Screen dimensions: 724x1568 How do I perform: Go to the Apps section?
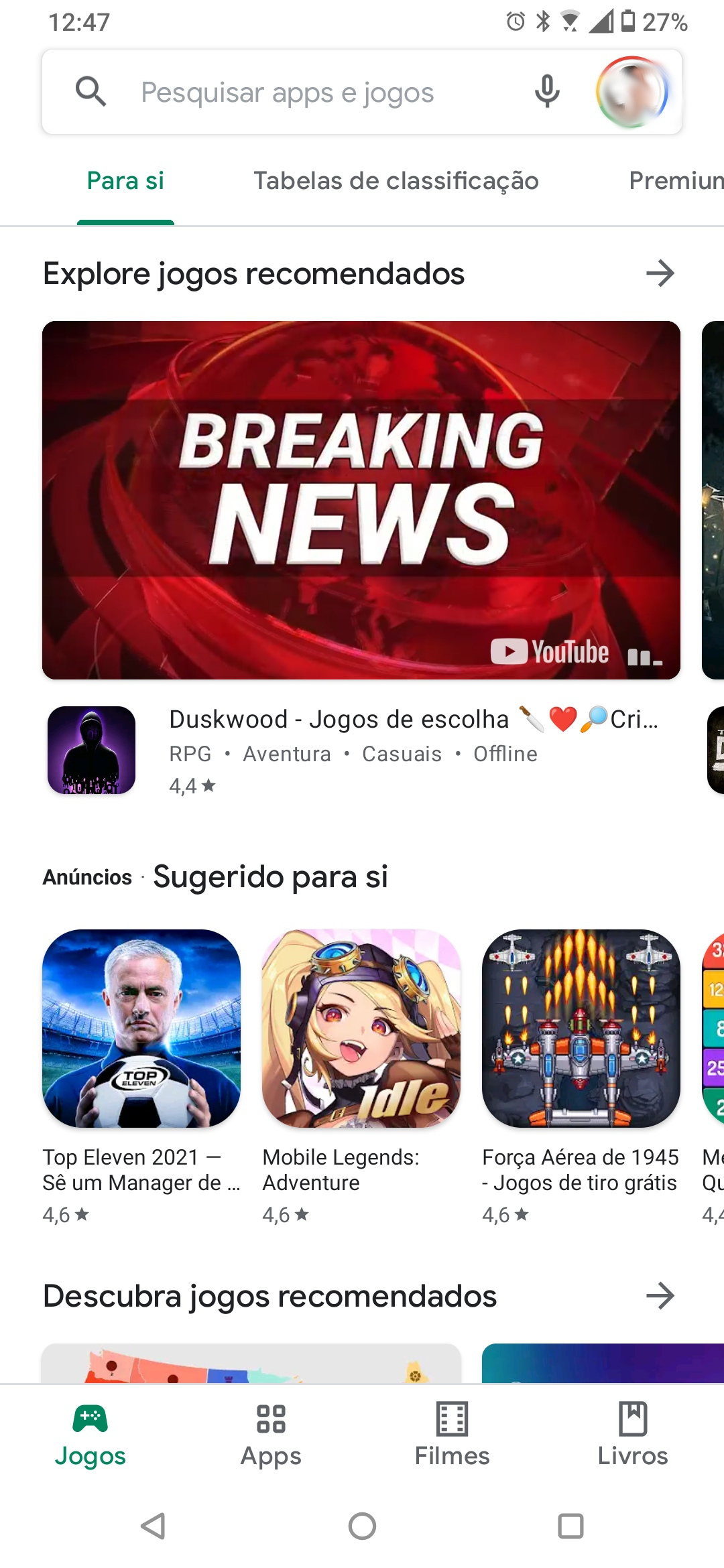point(271,1434)
